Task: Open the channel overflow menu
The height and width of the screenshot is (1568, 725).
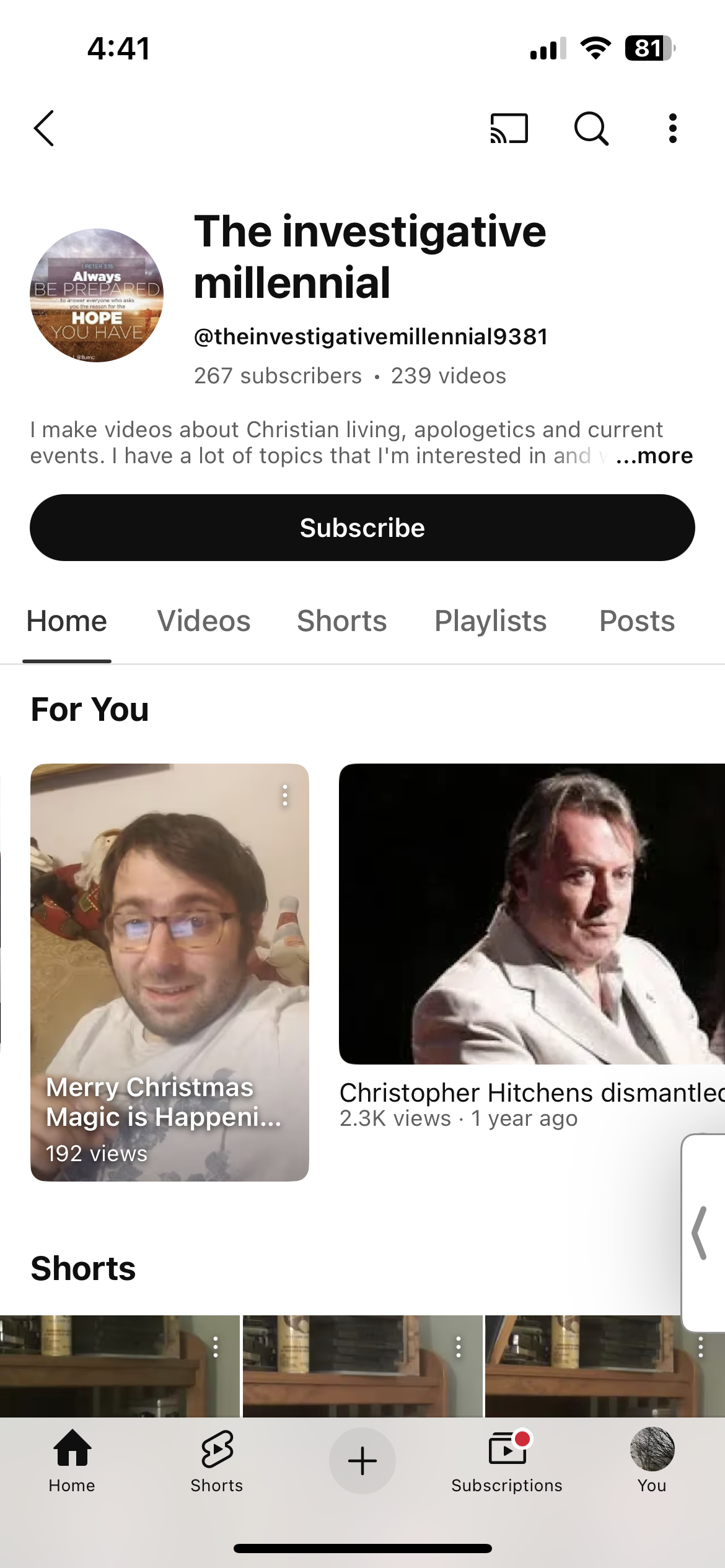Action: tap(672, 128)
